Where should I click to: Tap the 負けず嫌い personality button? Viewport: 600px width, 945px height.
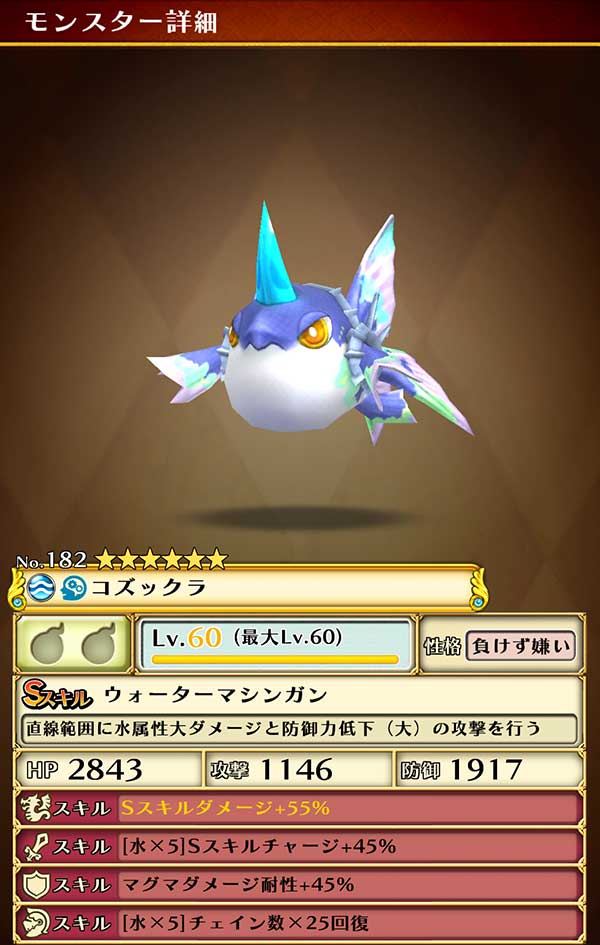(520, 647)
